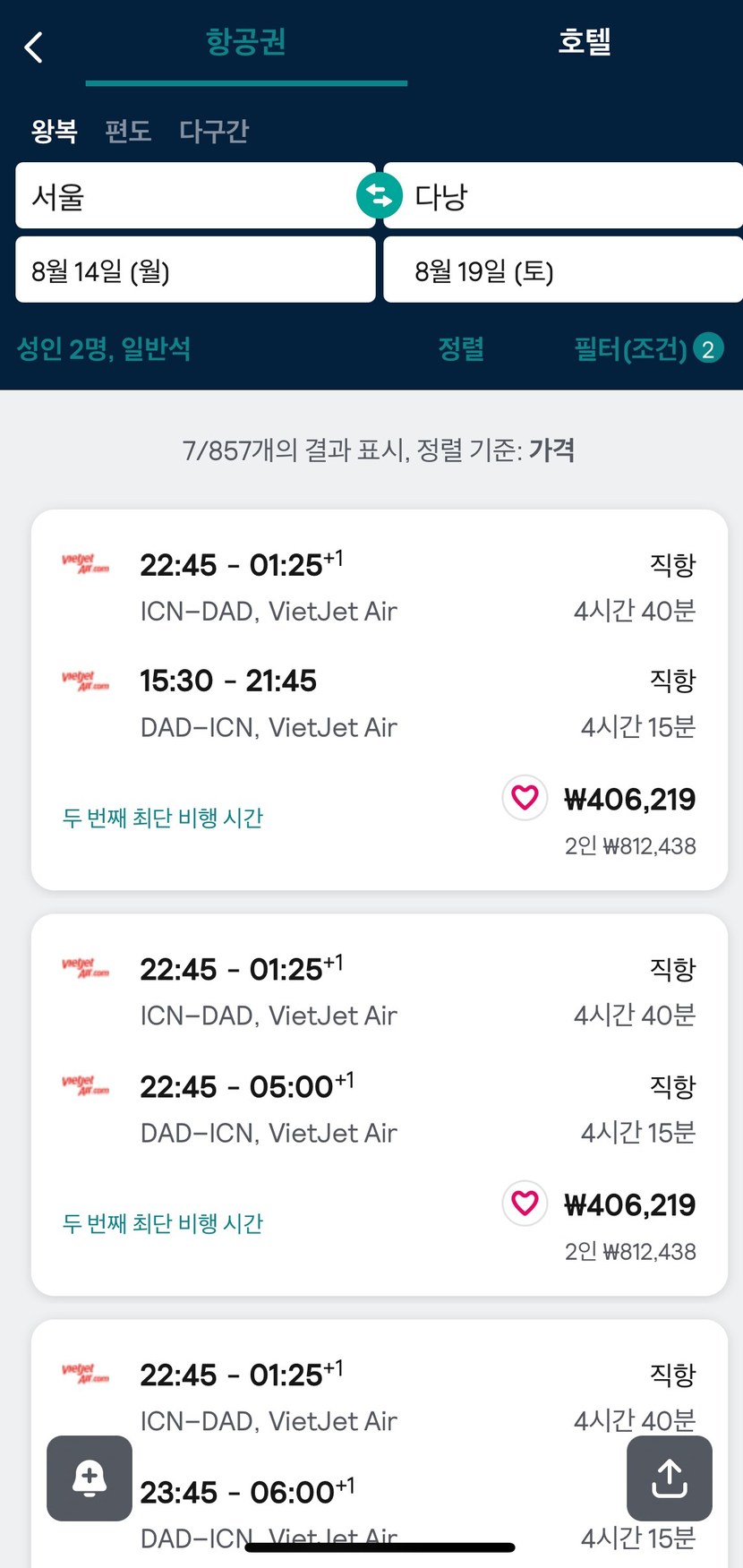Viewport: 743px width, 1568px height.
Task: Favorite the flight returning 15:30 - 21:45
Action: [525, 797]
